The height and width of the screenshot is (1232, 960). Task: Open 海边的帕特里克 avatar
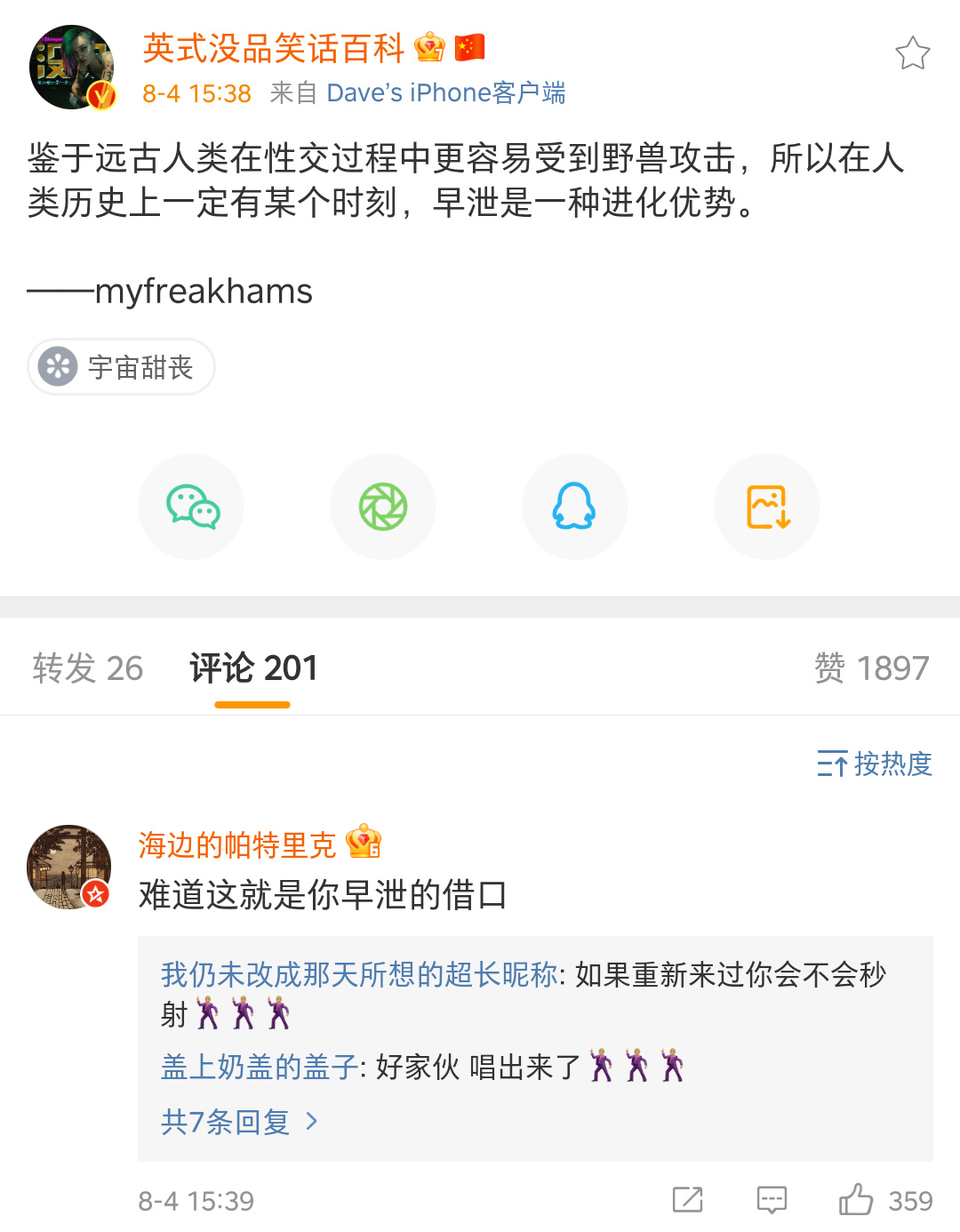pos(69,867)
